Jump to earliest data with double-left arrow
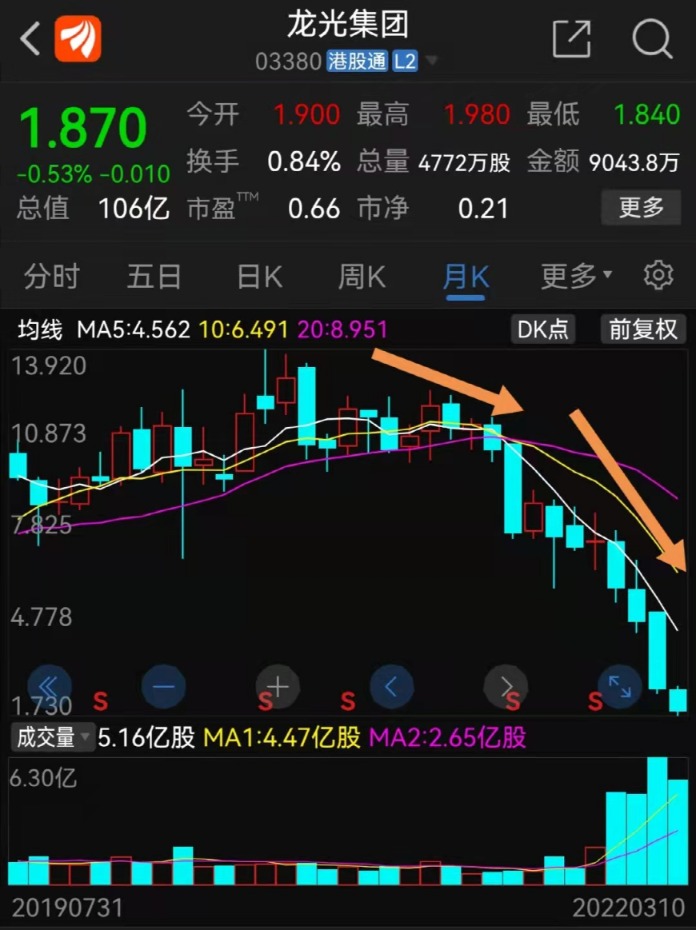696x930 pixels. click(x=50, y=686)
